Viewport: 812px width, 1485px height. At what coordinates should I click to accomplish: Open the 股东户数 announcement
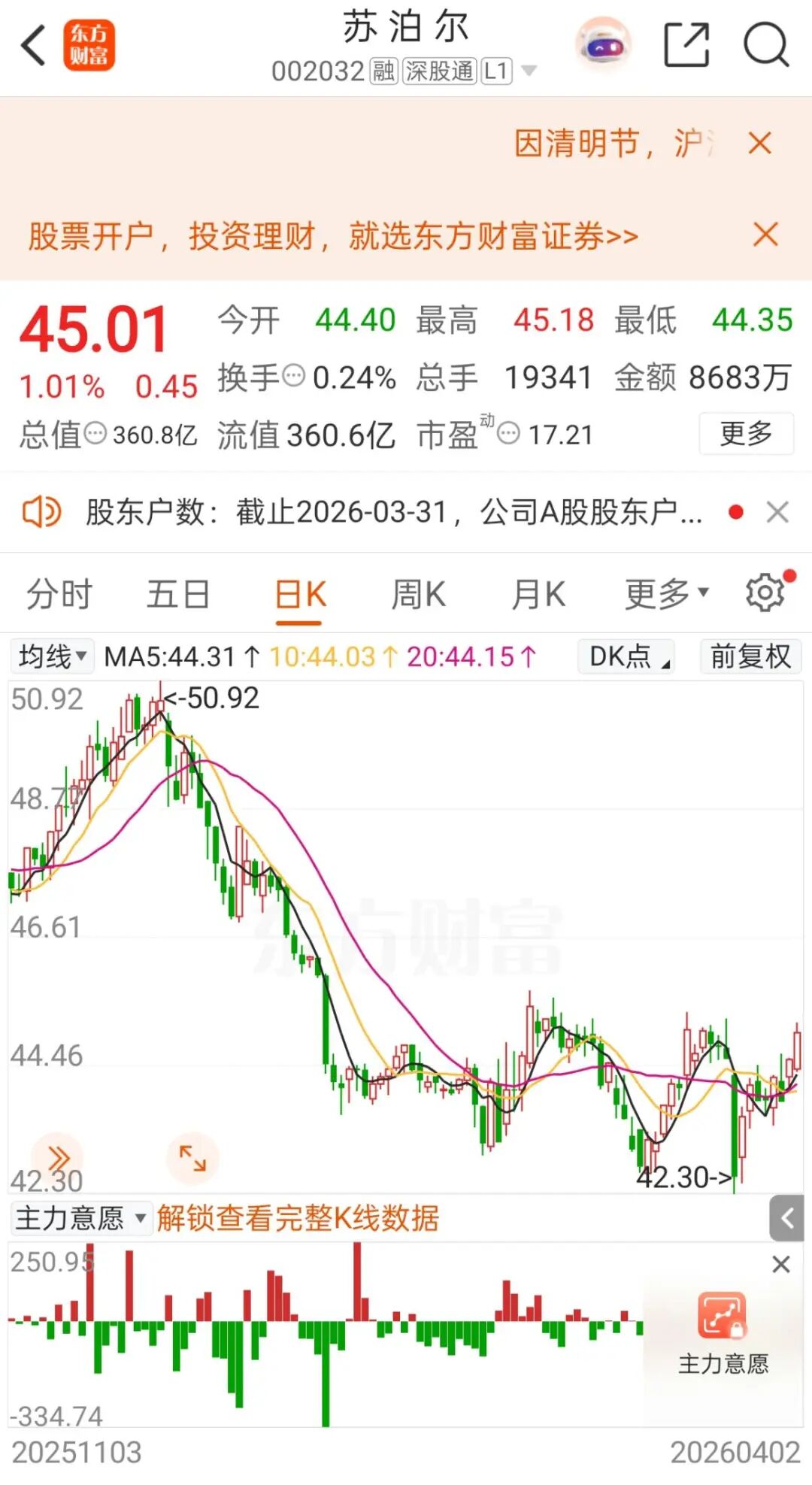pyautogui.click(x=394, y=513)
